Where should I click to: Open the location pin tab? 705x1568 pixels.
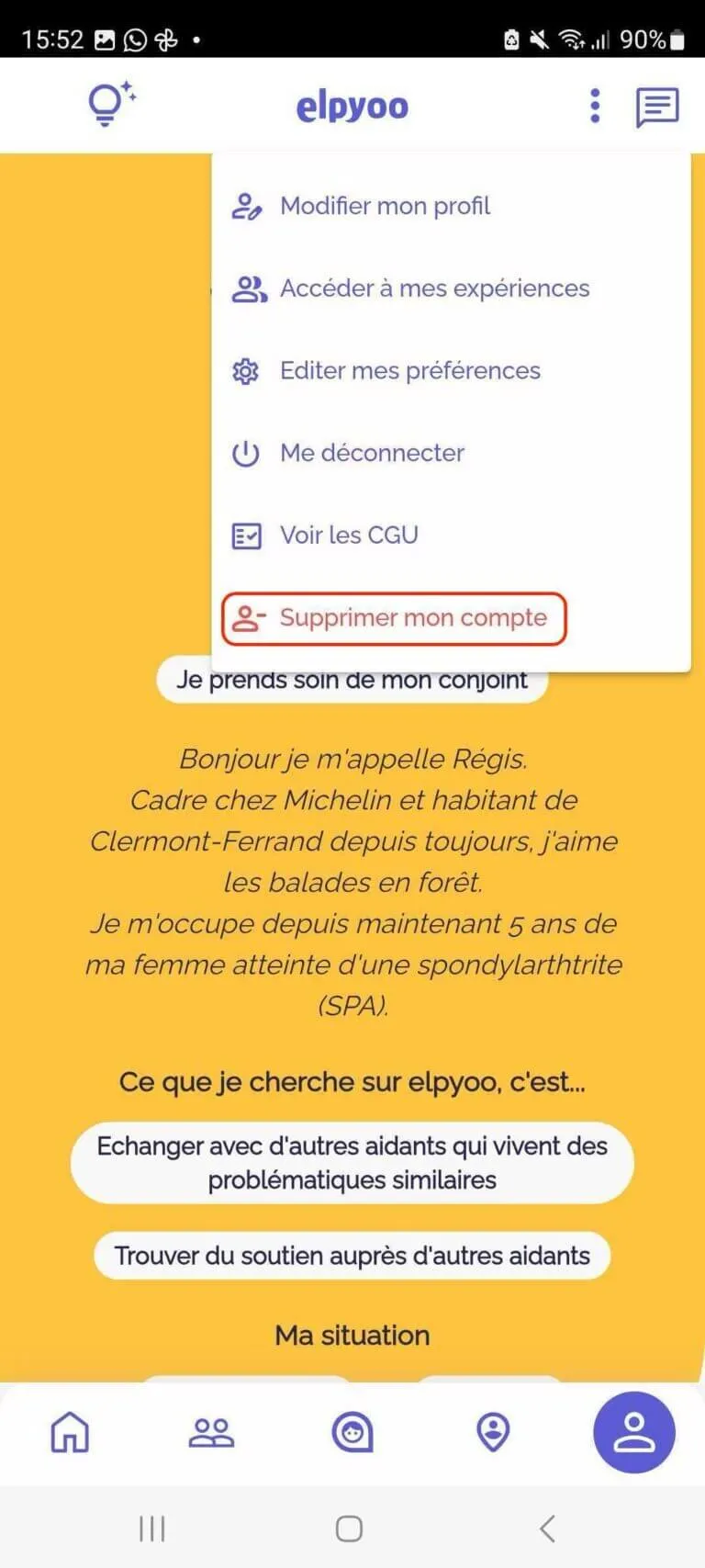[493, 1431]
